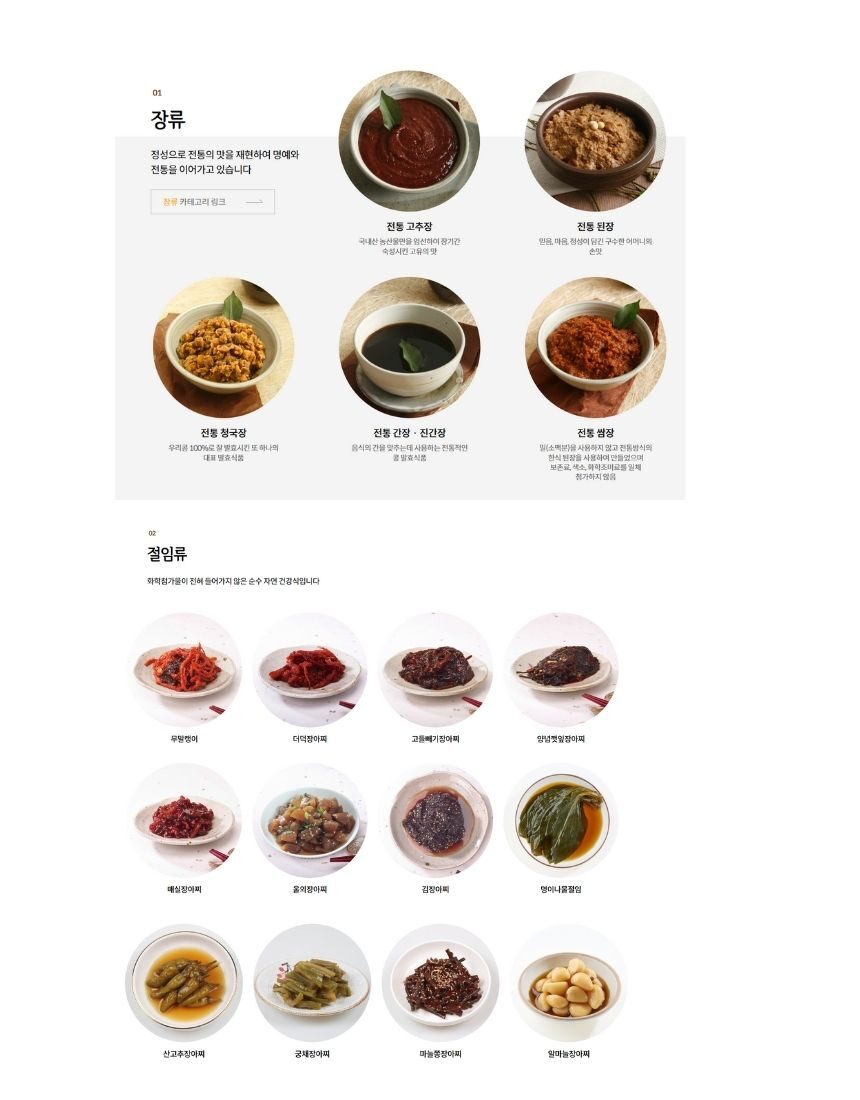Open the 양념깻잎장아찌 item

coord(561,669)
